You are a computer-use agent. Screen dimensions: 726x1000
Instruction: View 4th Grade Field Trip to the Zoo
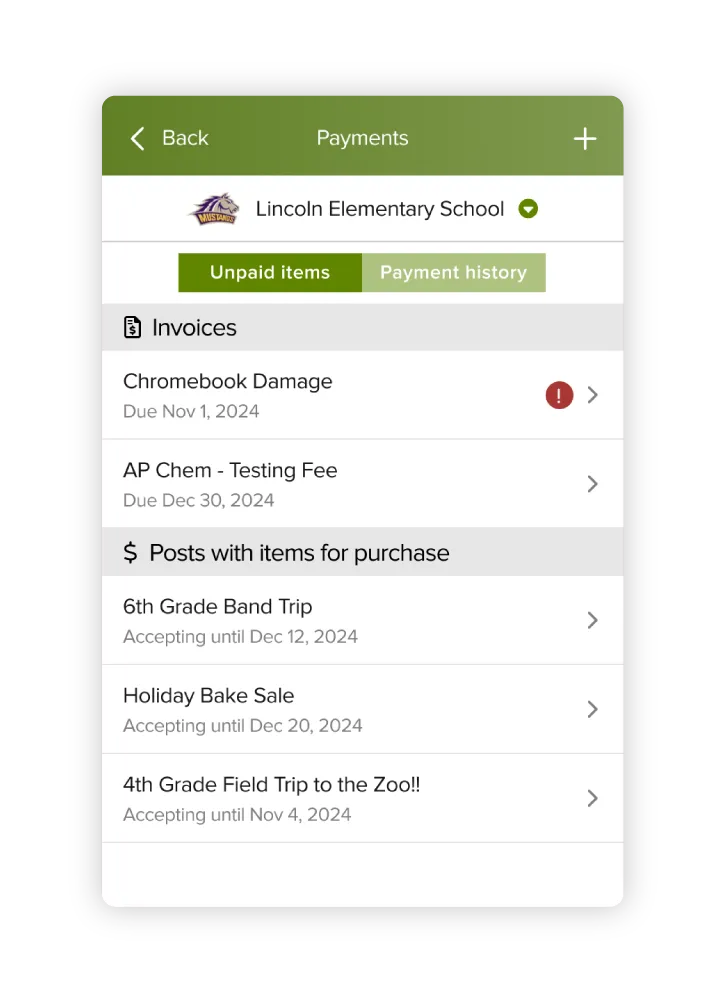362,798
